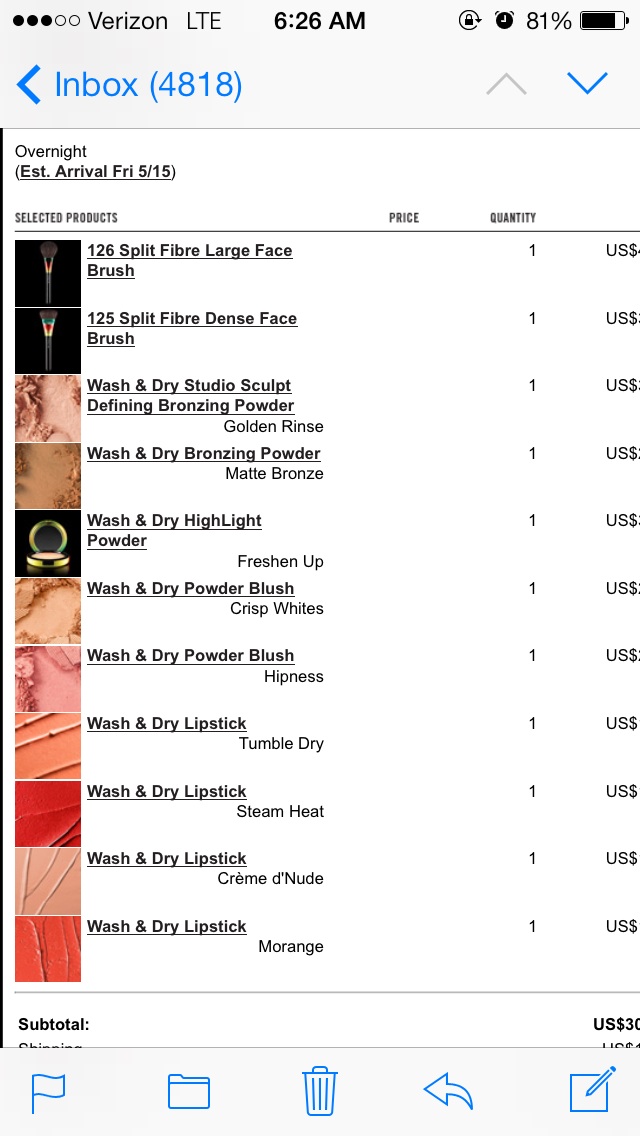The image size is (640, 1136).
Task: Move the message to a folder
Action: click(188, 1091)
